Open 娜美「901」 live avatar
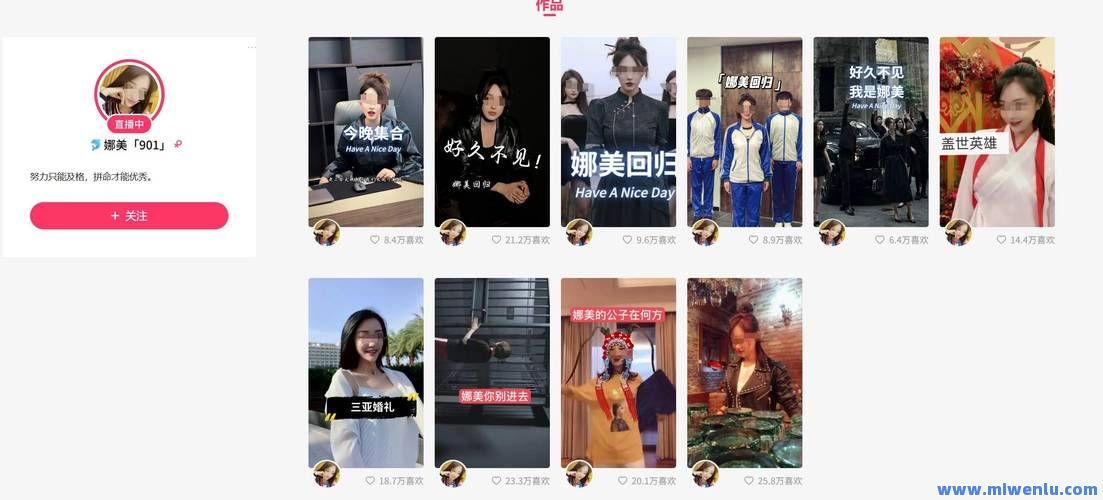This screenshot has height=500, width=1103. click(128, 92)
